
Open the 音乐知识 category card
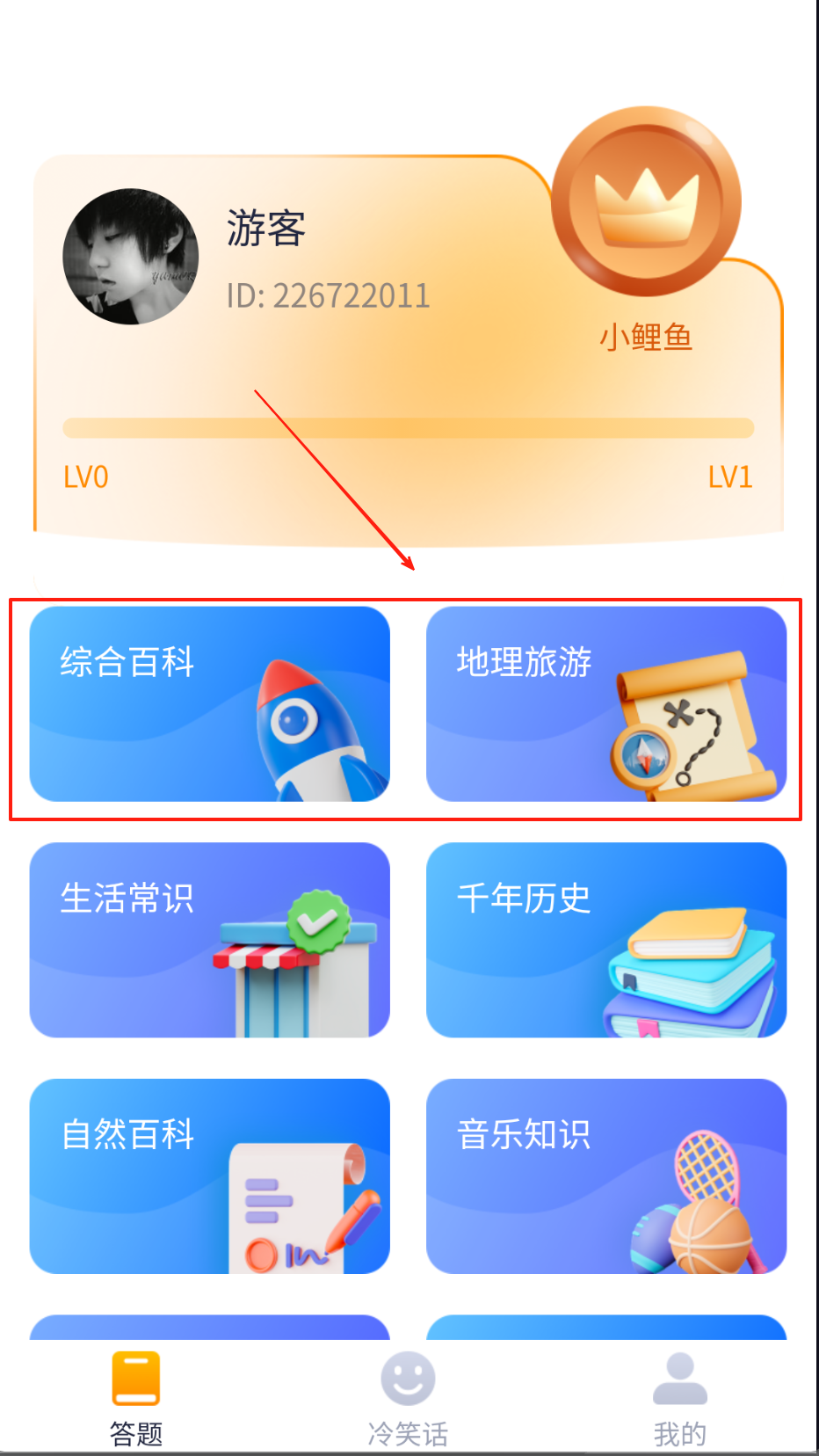click(x=605, y=1176)
